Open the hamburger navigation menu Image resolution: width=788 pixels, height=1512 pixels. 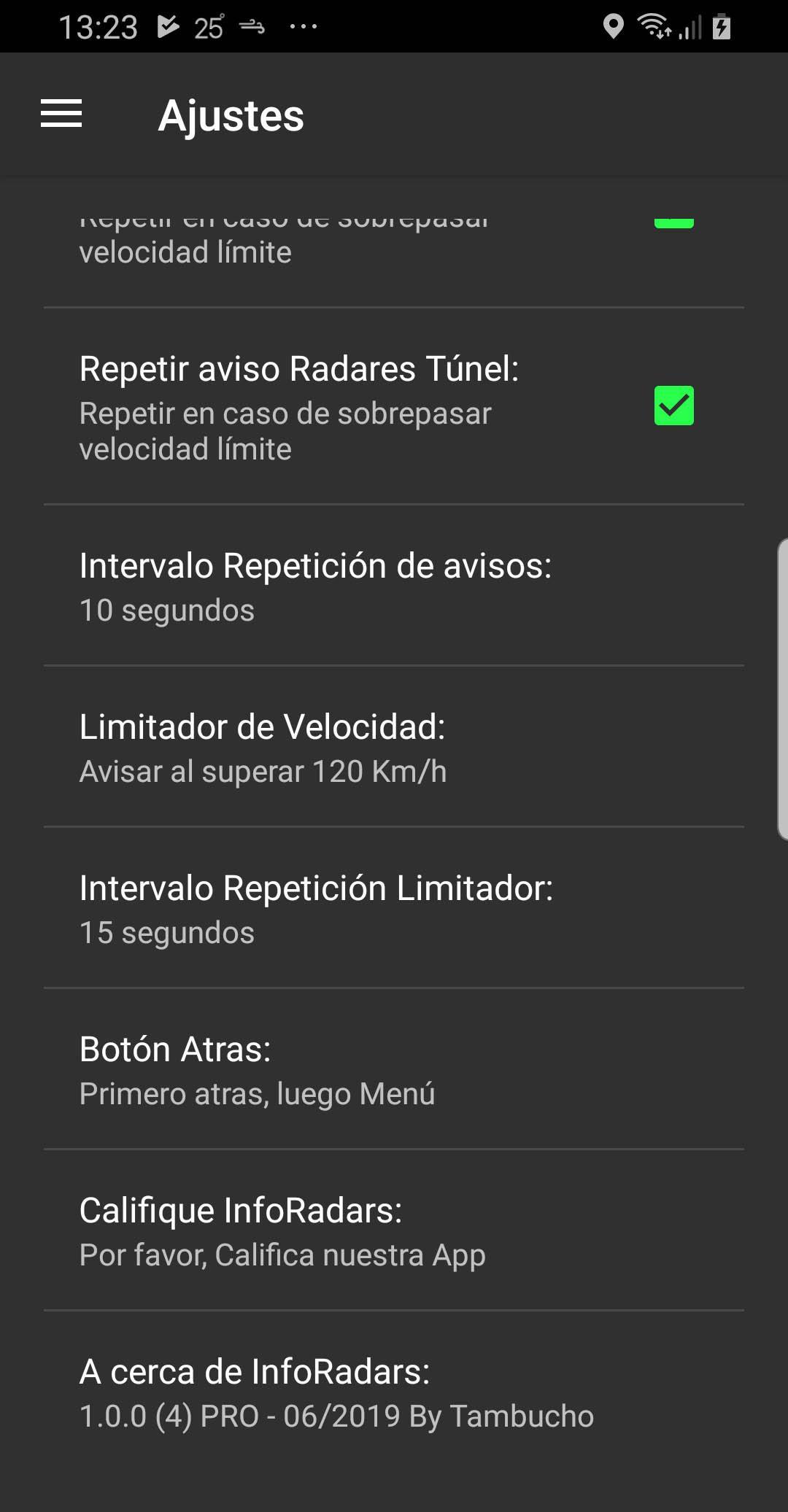(x=61, y=114)
